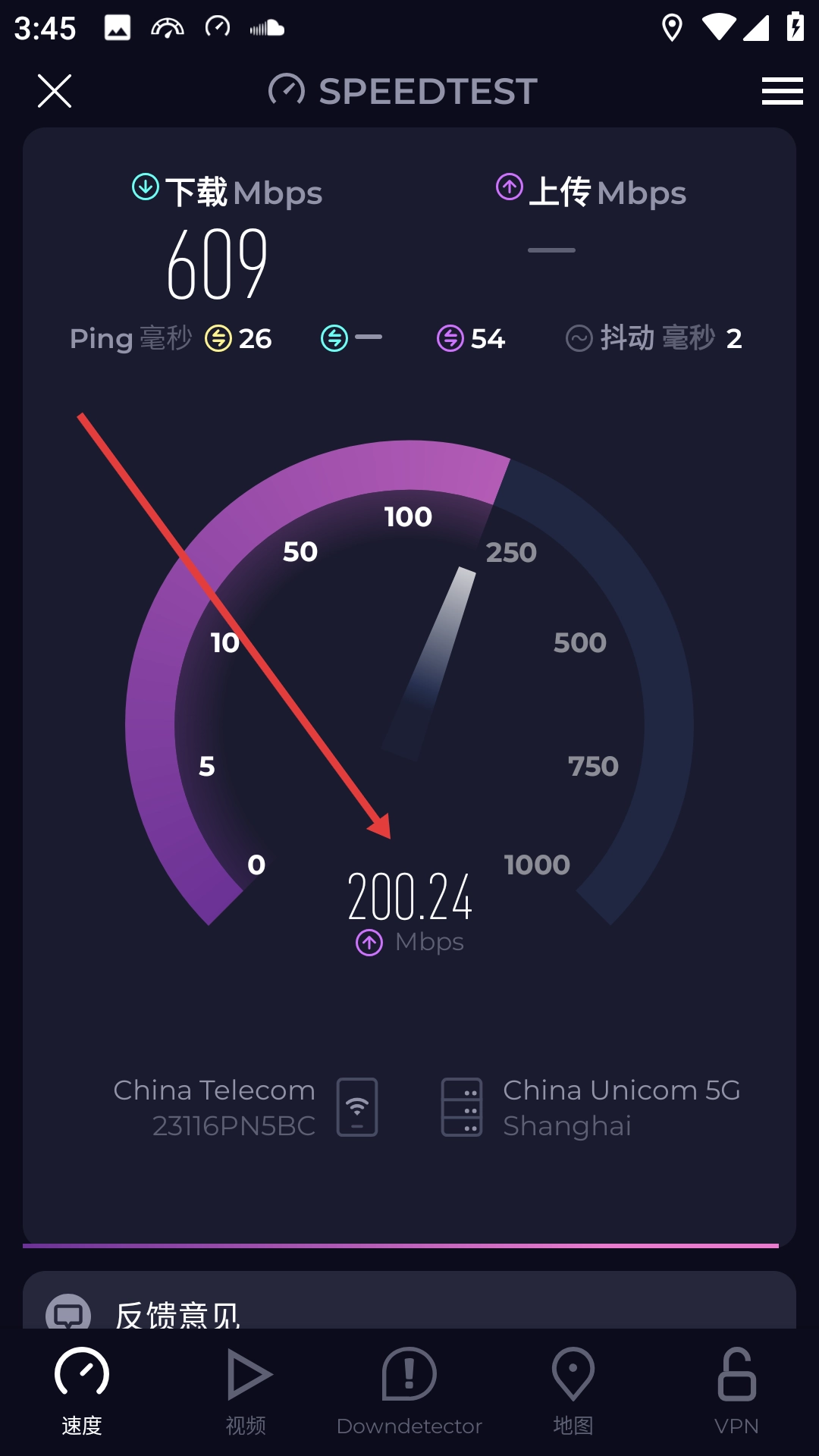Screen dimensions: 819x1456
Task: Close the running speed test
Action: [55, 91]
